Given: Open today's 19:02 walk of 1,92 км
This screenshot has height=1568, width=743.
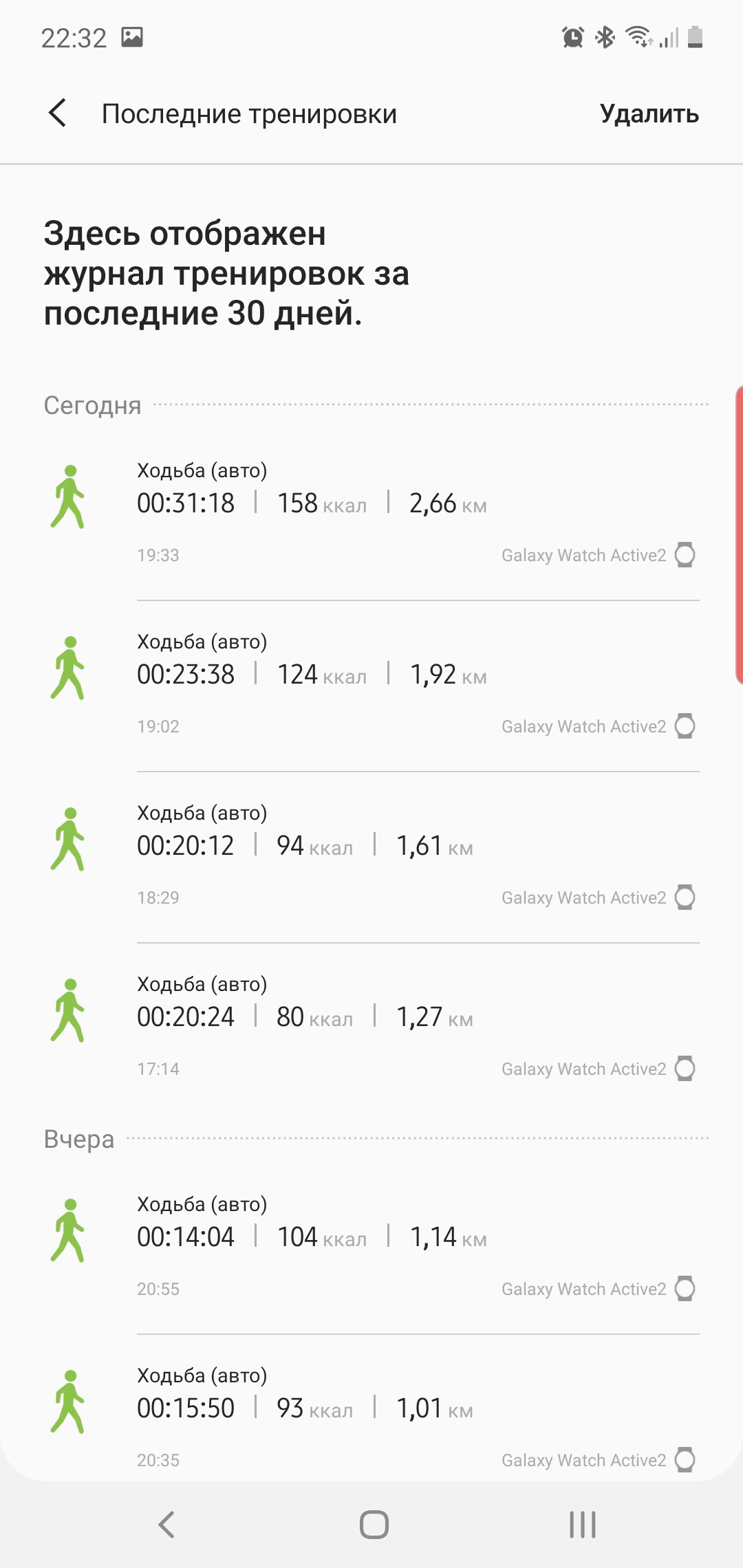Looking at the screenshot, I should point(371,684).
